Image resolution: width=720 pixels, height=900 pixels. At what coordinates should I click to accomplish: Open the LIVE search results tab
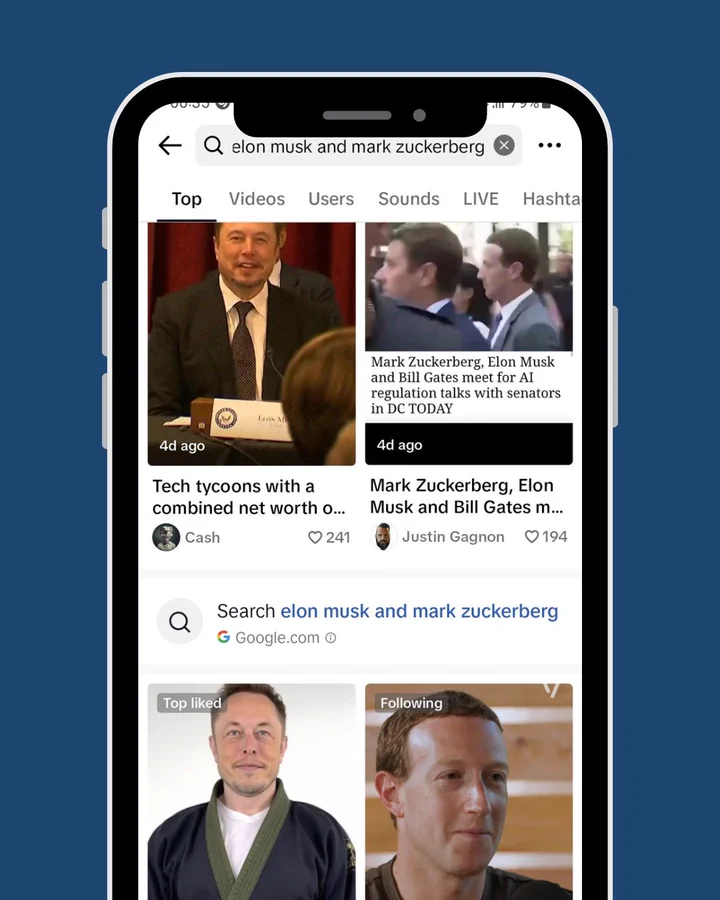(481, 198)
